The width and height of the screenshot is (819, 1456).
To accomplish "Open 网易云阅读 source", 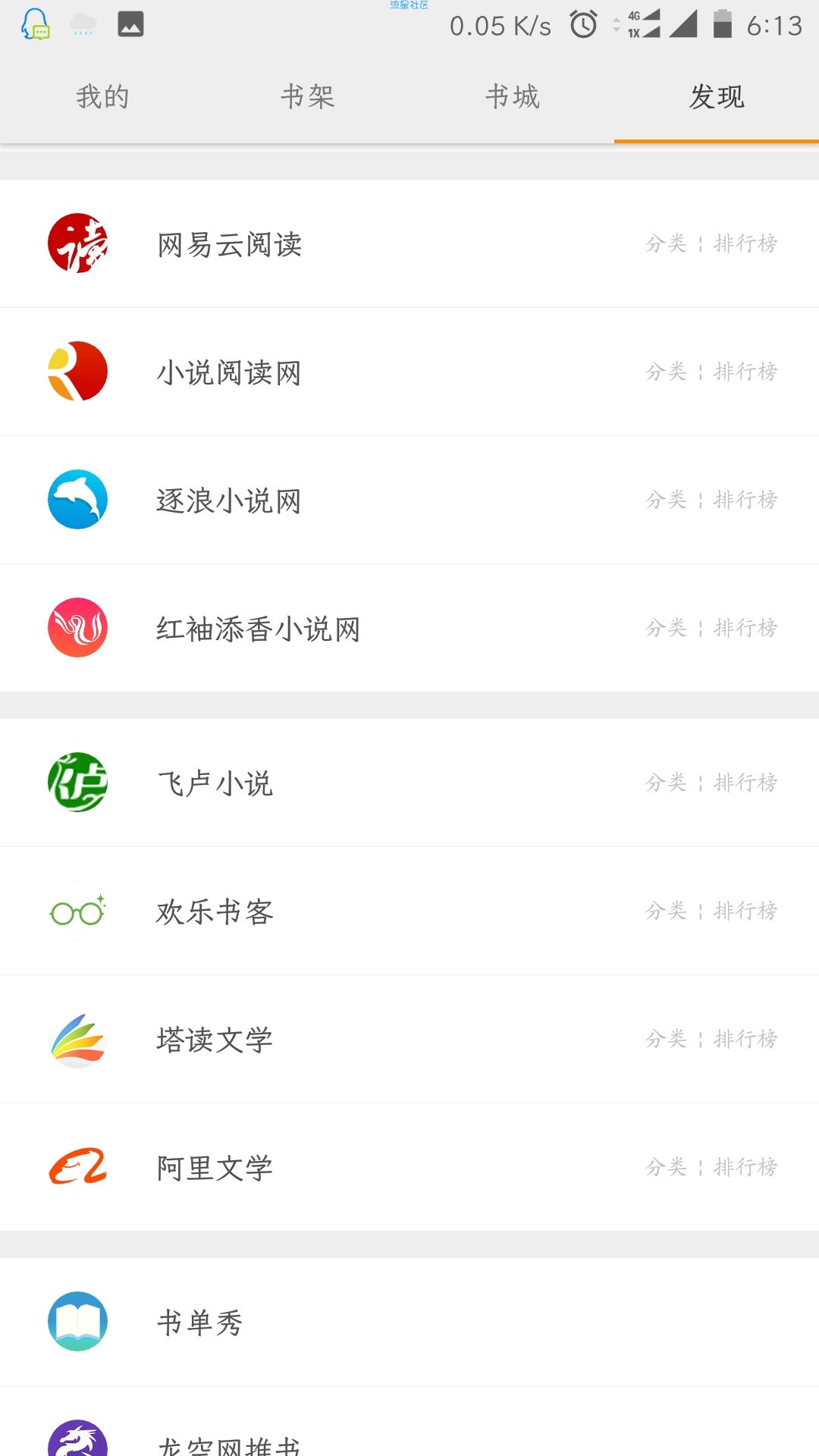I will coord(409,243).
